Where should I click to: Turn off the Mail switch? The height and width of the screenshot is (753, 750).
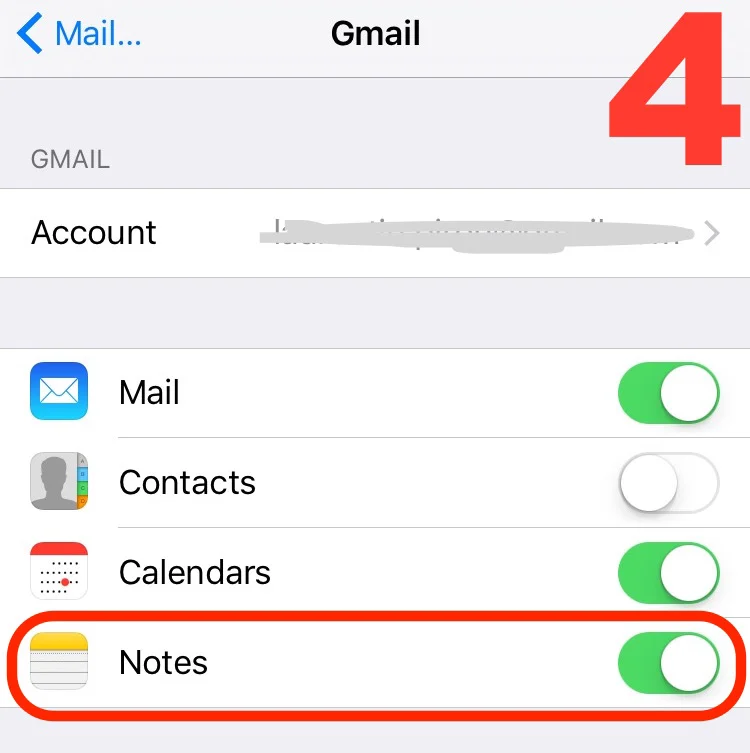668,393
